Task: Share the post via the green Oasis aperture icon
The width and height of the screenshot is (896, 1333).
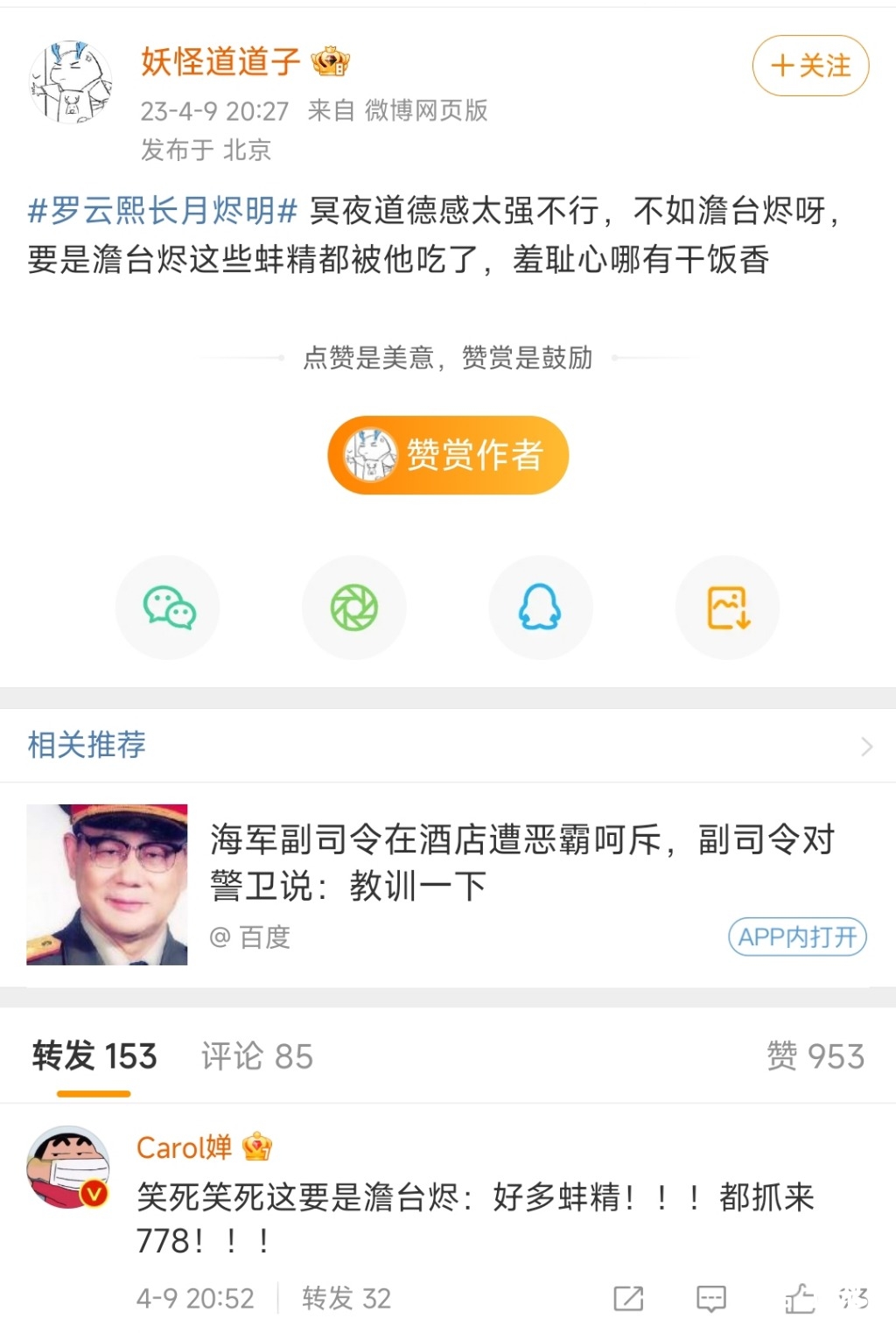Action: point(354,607)
